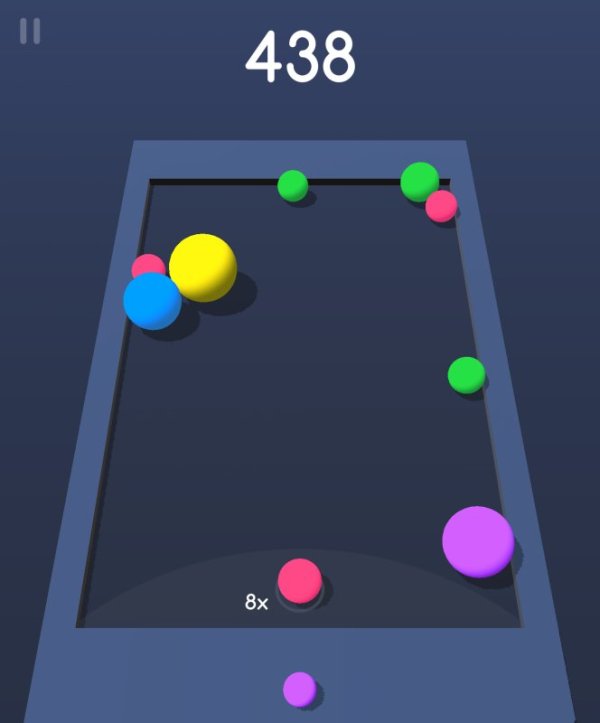Pause the game
The height and width of the screenshot is (723, 600).
click(x=30, y=31)
